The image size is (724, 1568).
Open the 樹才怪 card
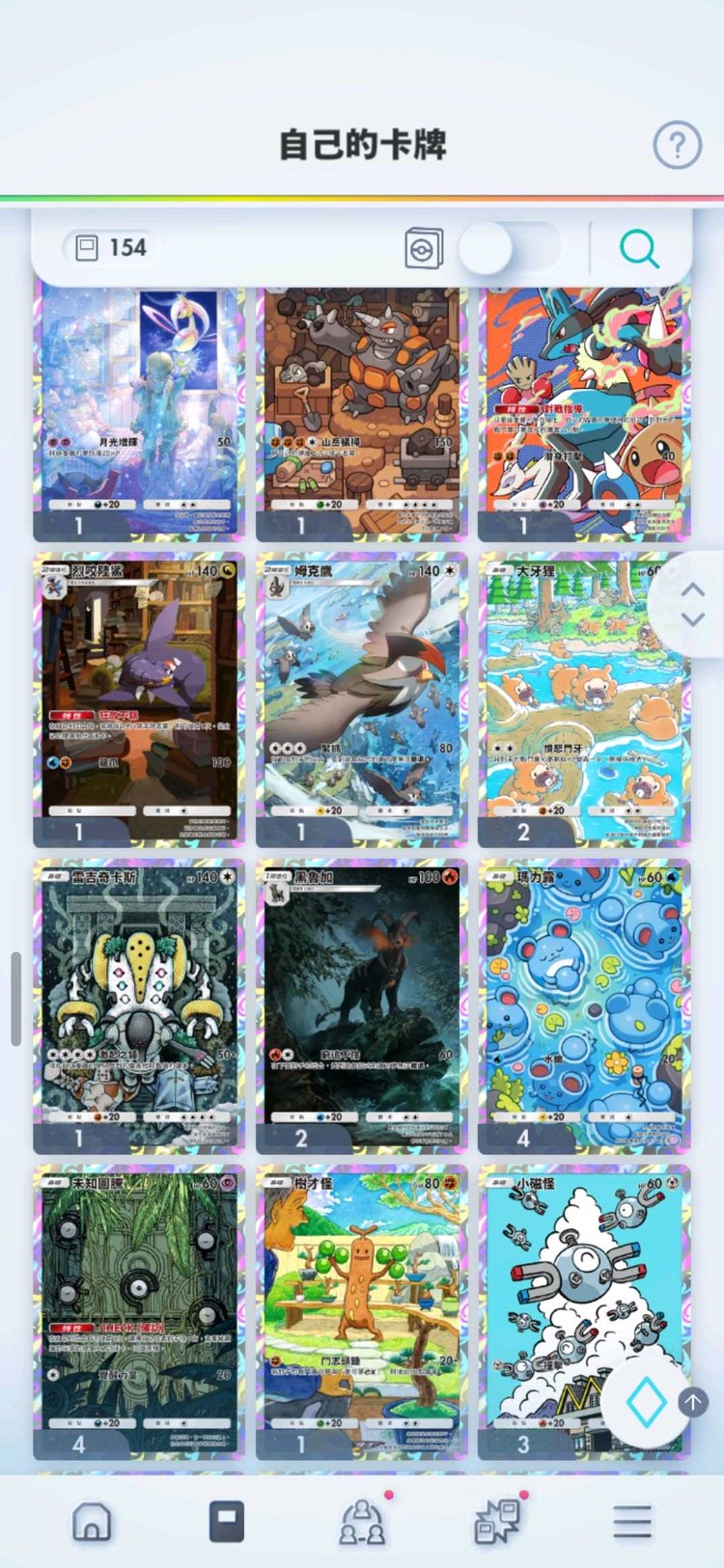pyautogui.click(x=361, y=1307)
